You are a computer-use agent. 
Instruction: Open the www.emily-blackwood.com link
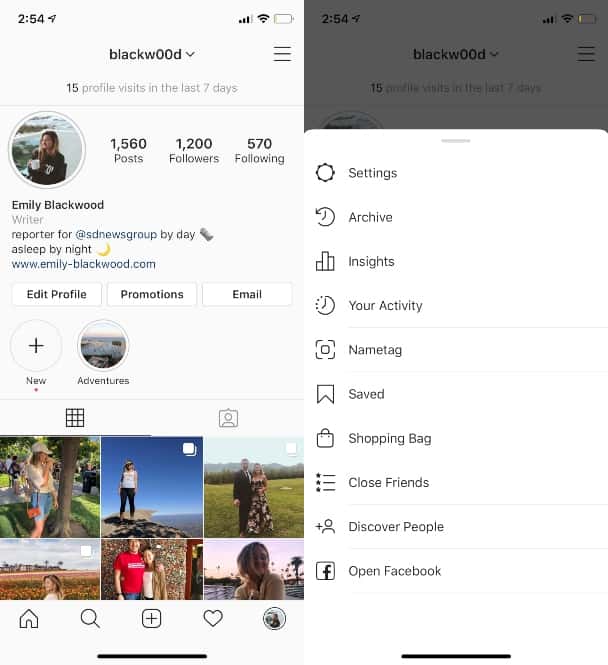(x=83, y=264)
